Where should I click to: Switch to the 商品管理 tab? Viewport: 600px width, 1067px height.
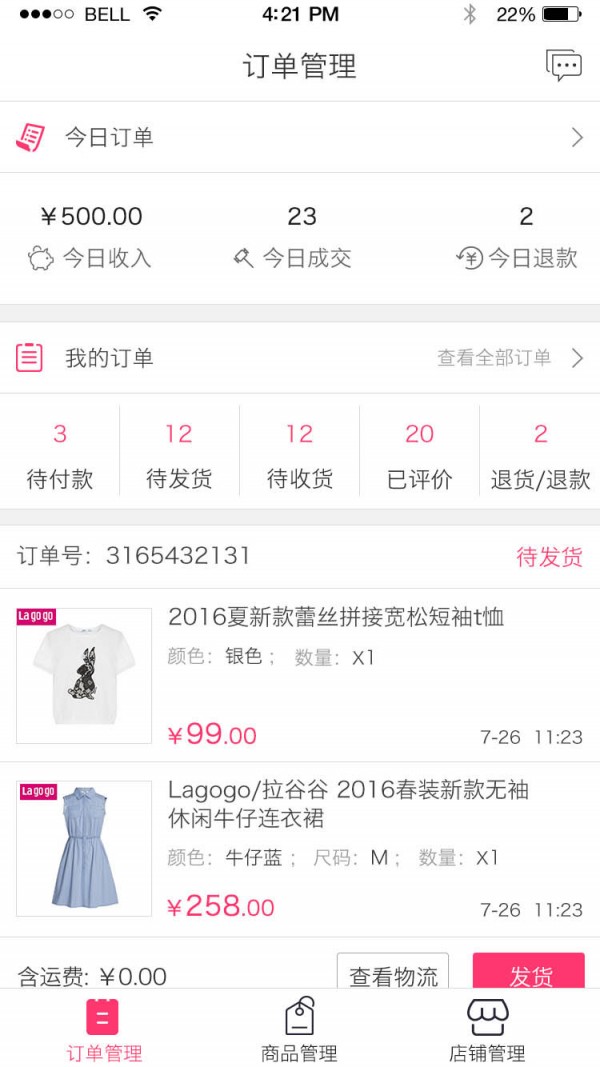(x=299, y=1029)
